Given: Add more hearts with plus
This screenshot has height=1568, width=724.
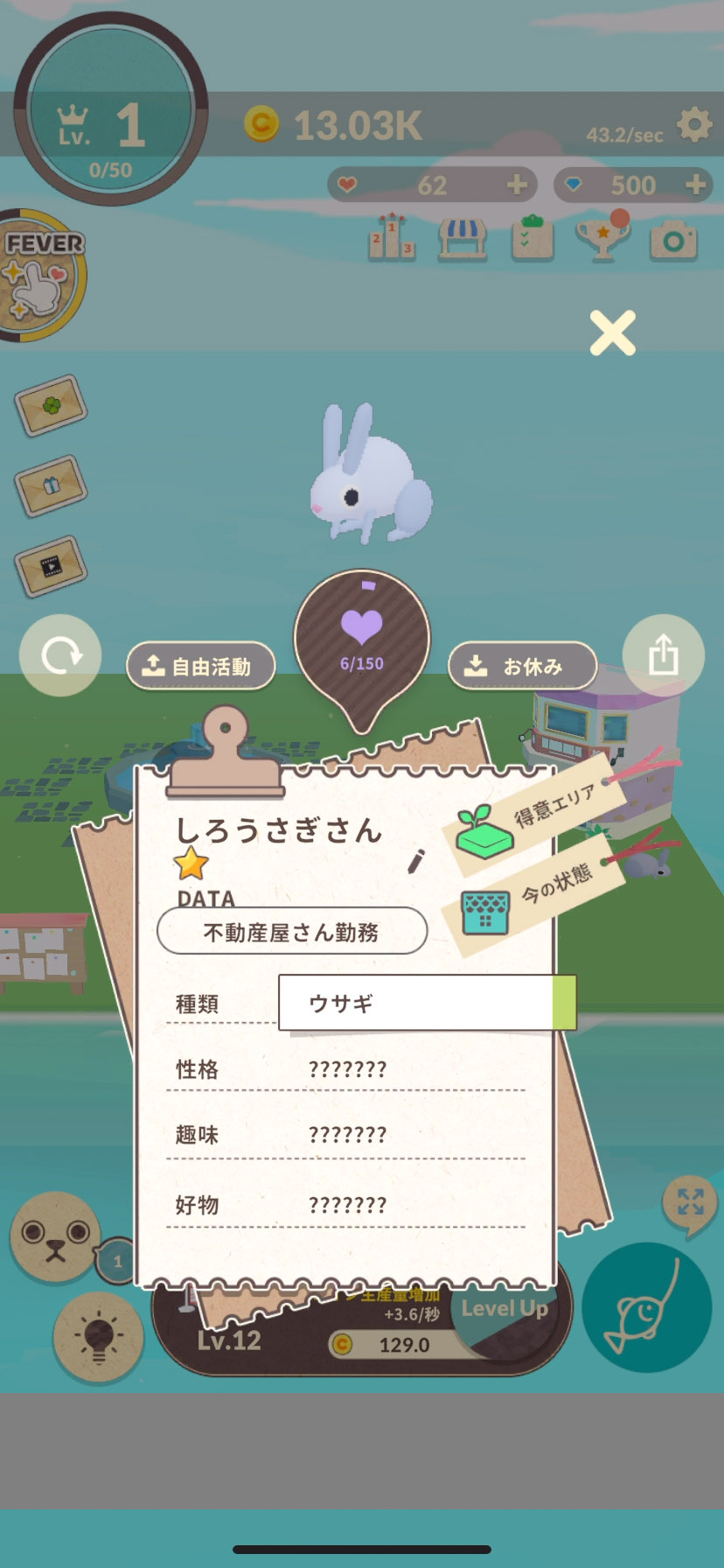Looking at the screenshot, I should coord(517,185).
